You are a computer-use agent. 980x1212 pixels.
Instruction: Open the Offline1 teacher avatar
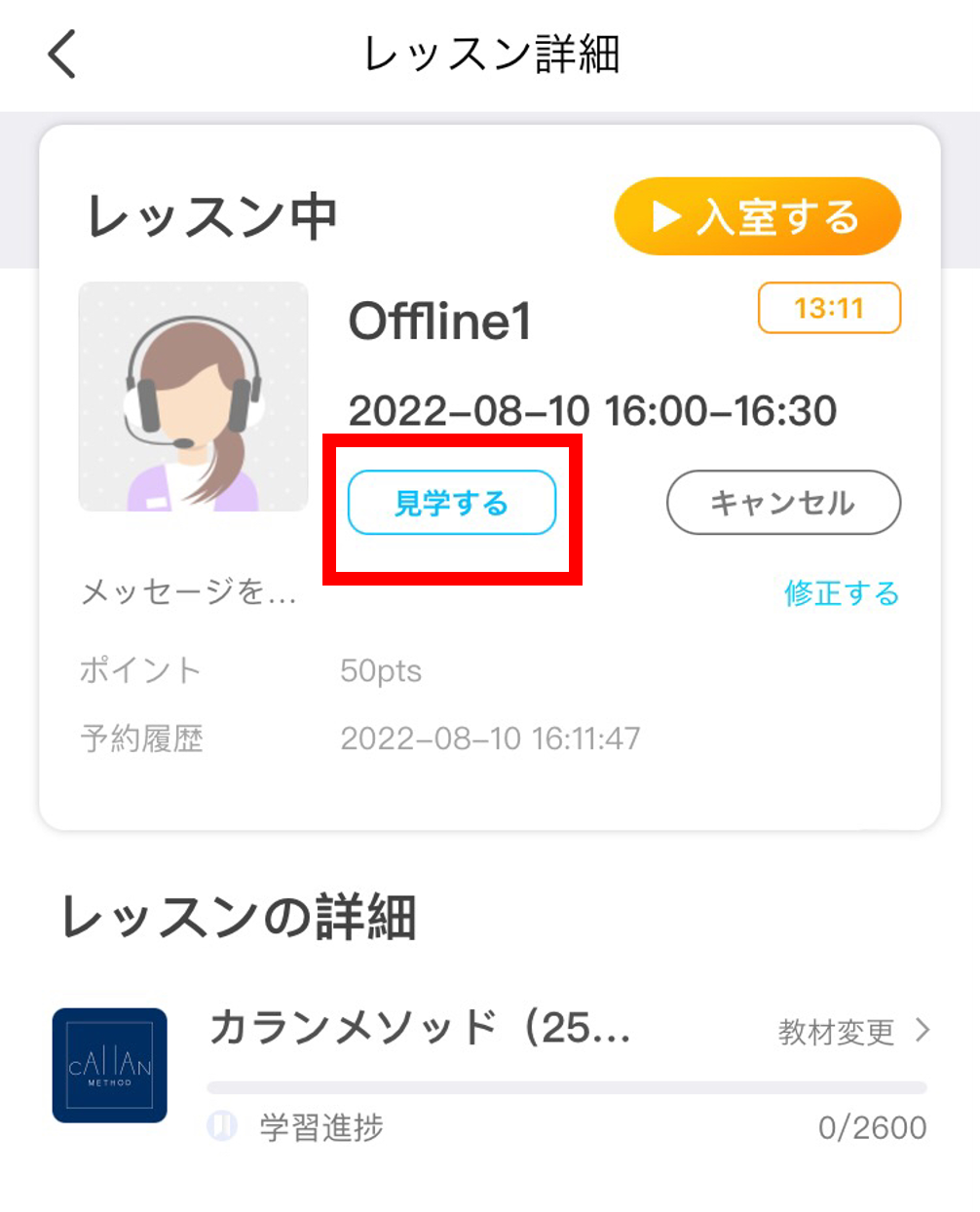pos(194,397)
